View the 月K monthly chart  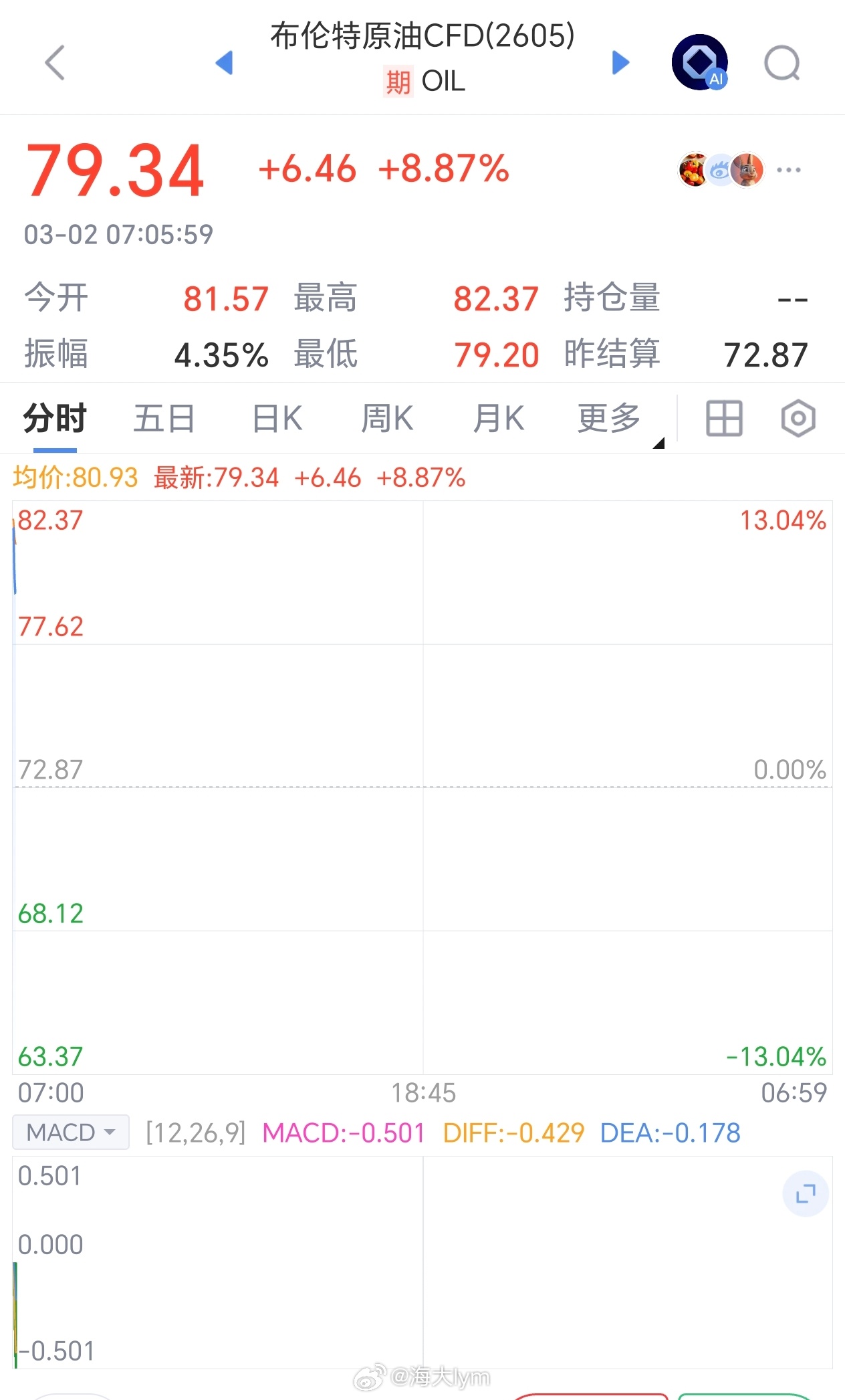coord(498,417)
